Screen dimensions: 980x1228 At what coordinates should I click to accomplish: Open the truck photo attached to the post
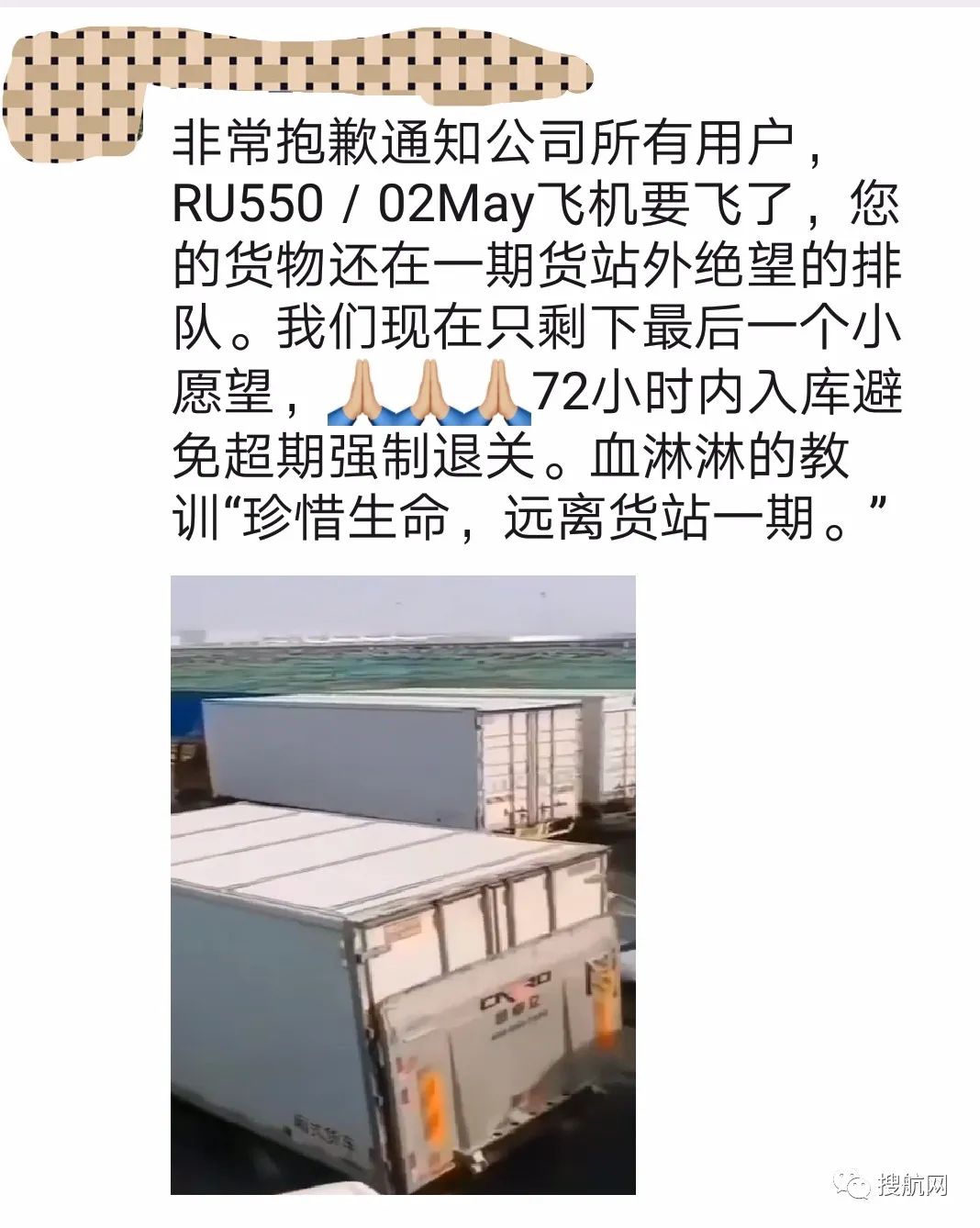pyautogui.click(x=403, y=884)
